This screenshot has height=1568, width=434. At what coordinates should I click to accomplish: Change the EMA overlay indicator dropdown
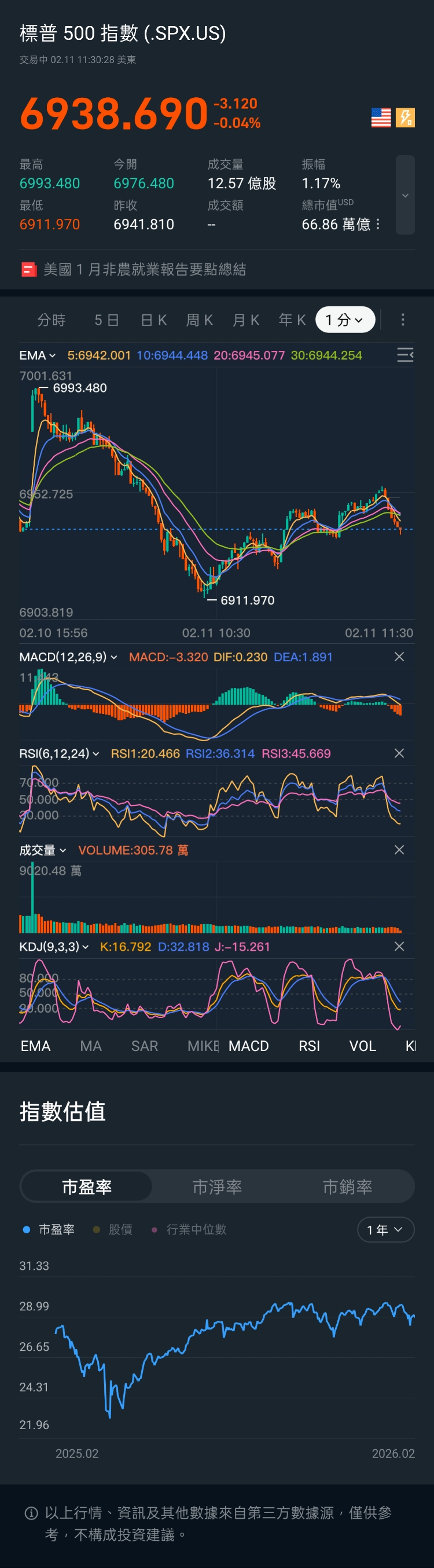click(x=38, y=356)
